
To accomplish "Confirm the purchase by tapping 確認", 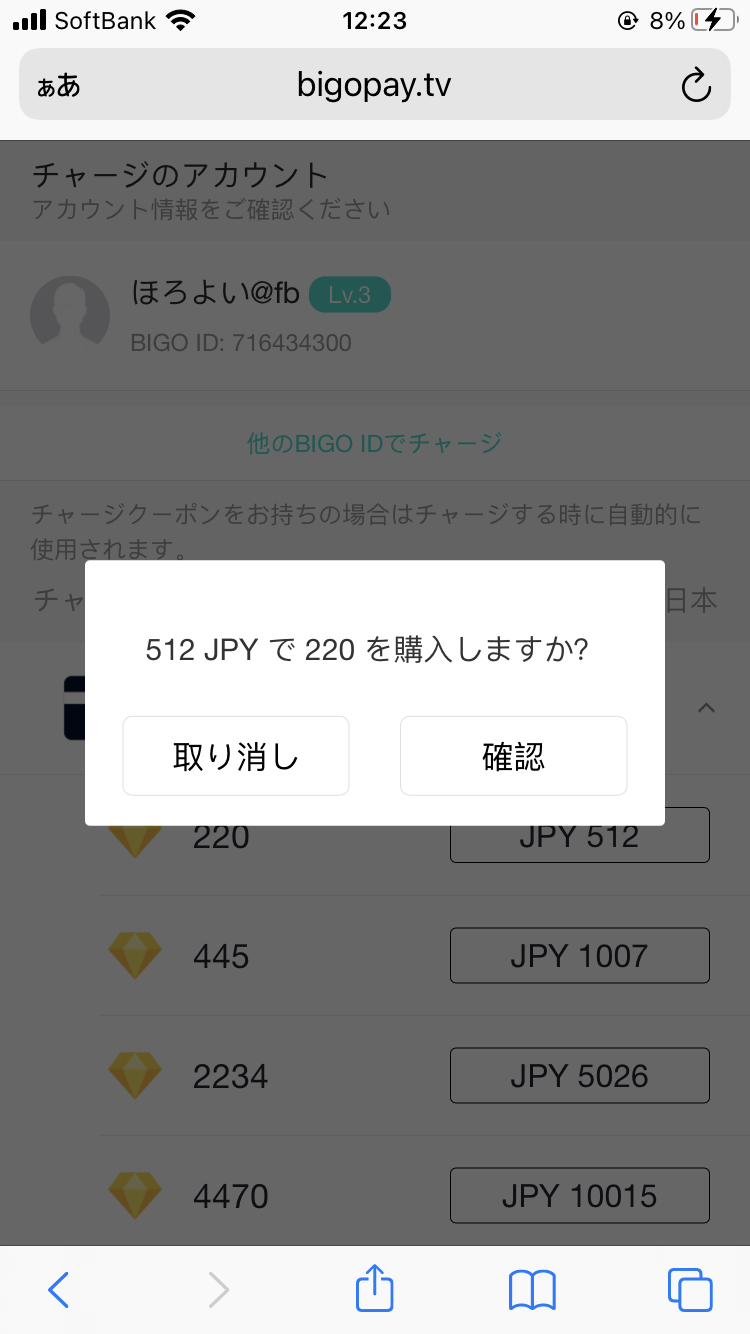I will click(513, 756).
